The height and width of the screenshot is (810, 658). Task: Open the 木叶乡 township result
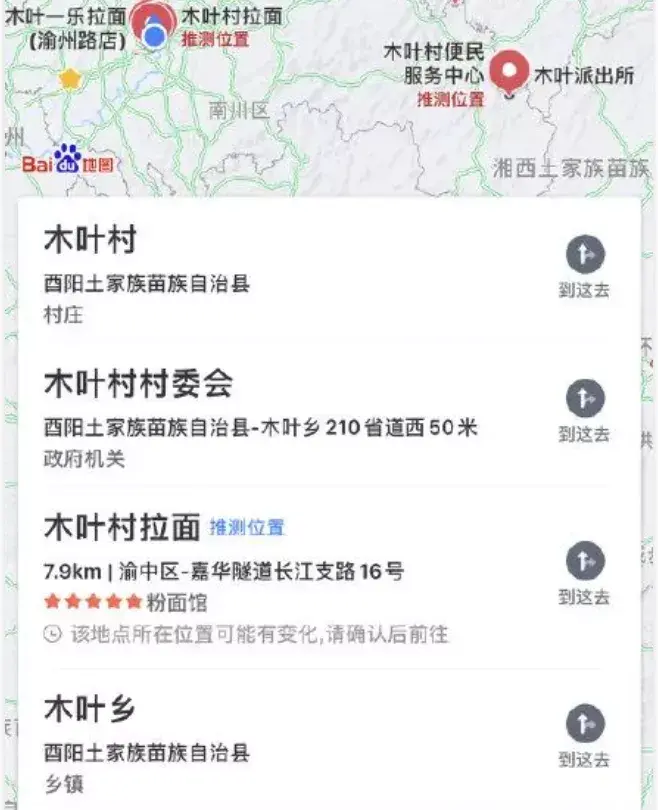[90, 709]
